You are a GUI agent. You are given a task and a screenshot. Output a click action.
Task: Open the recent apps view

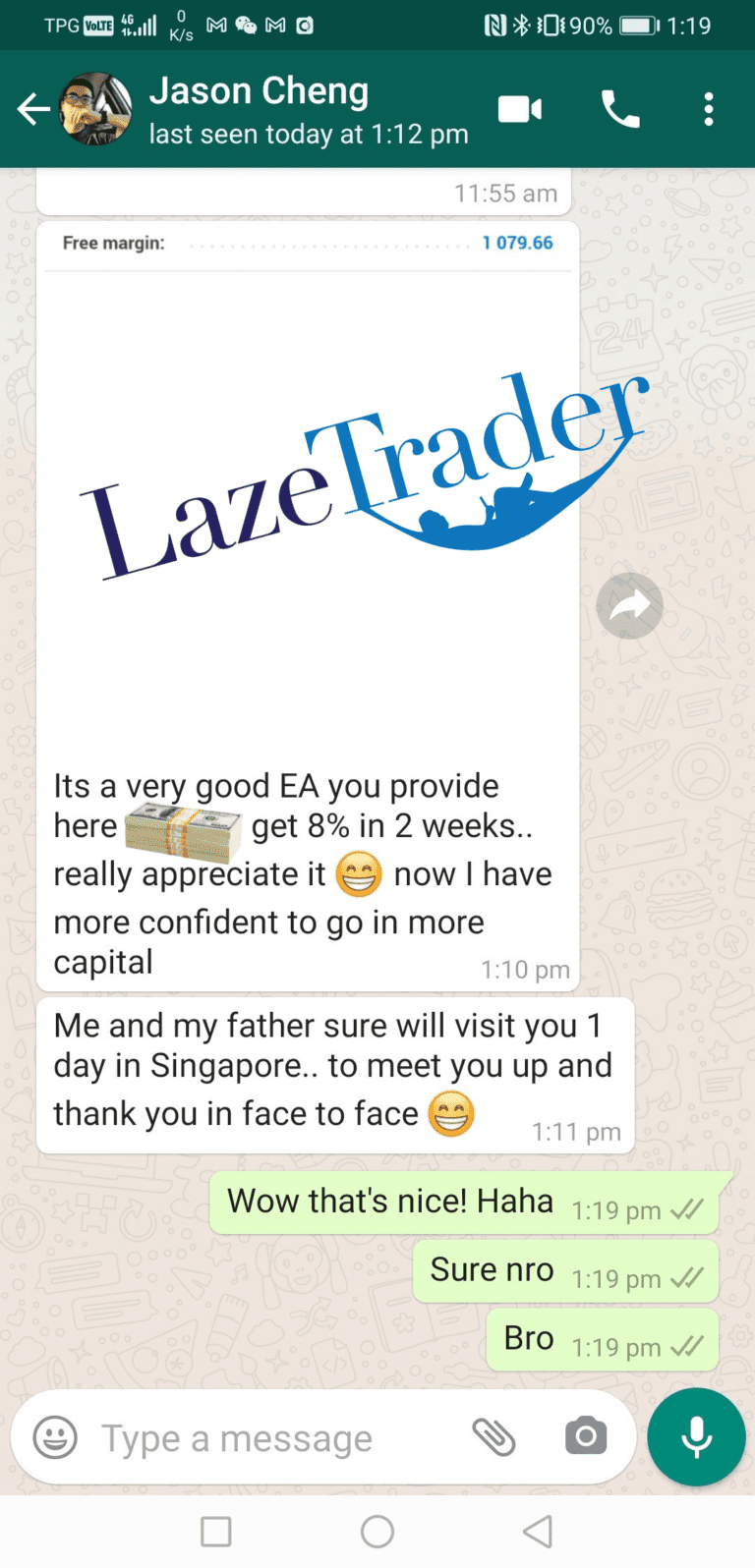215,1531
